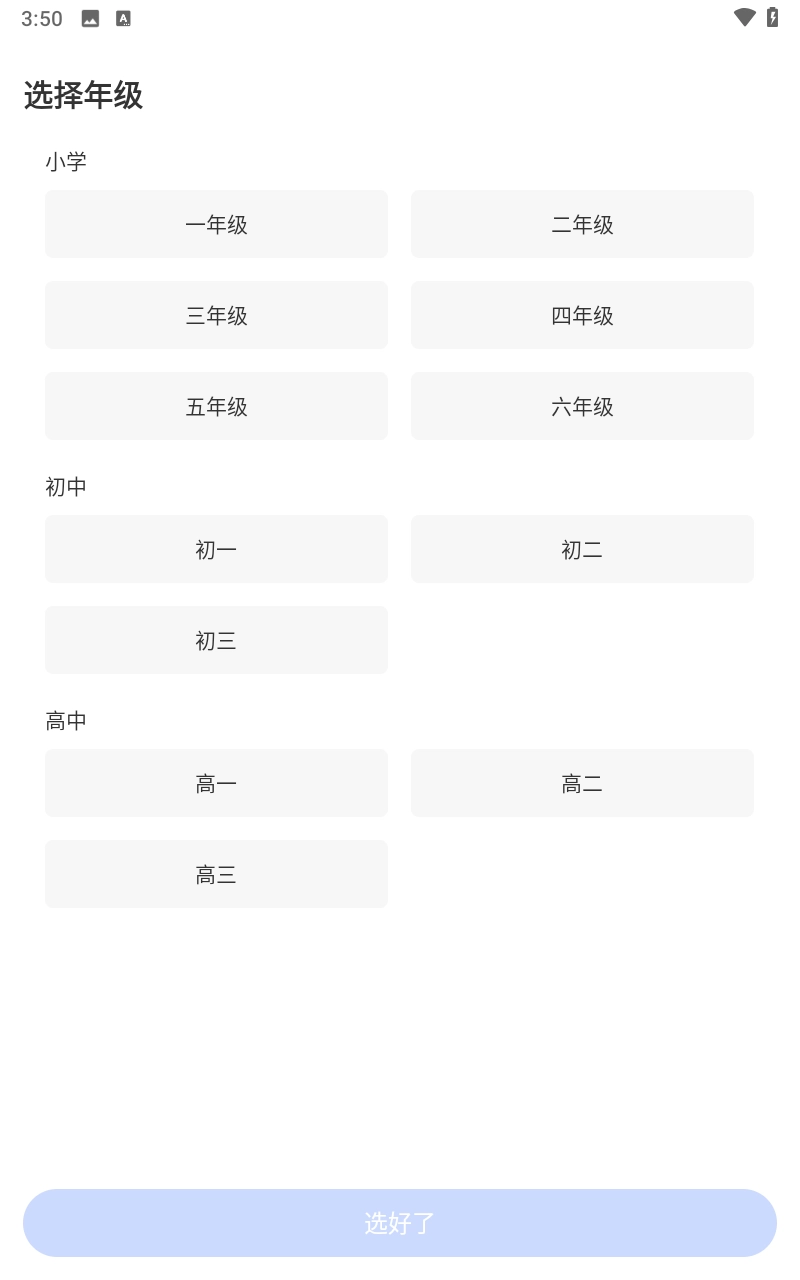Screen dimensions: 800x1280
Task: Pick 高一 under 高中
Action: click(x=216, y=783)
